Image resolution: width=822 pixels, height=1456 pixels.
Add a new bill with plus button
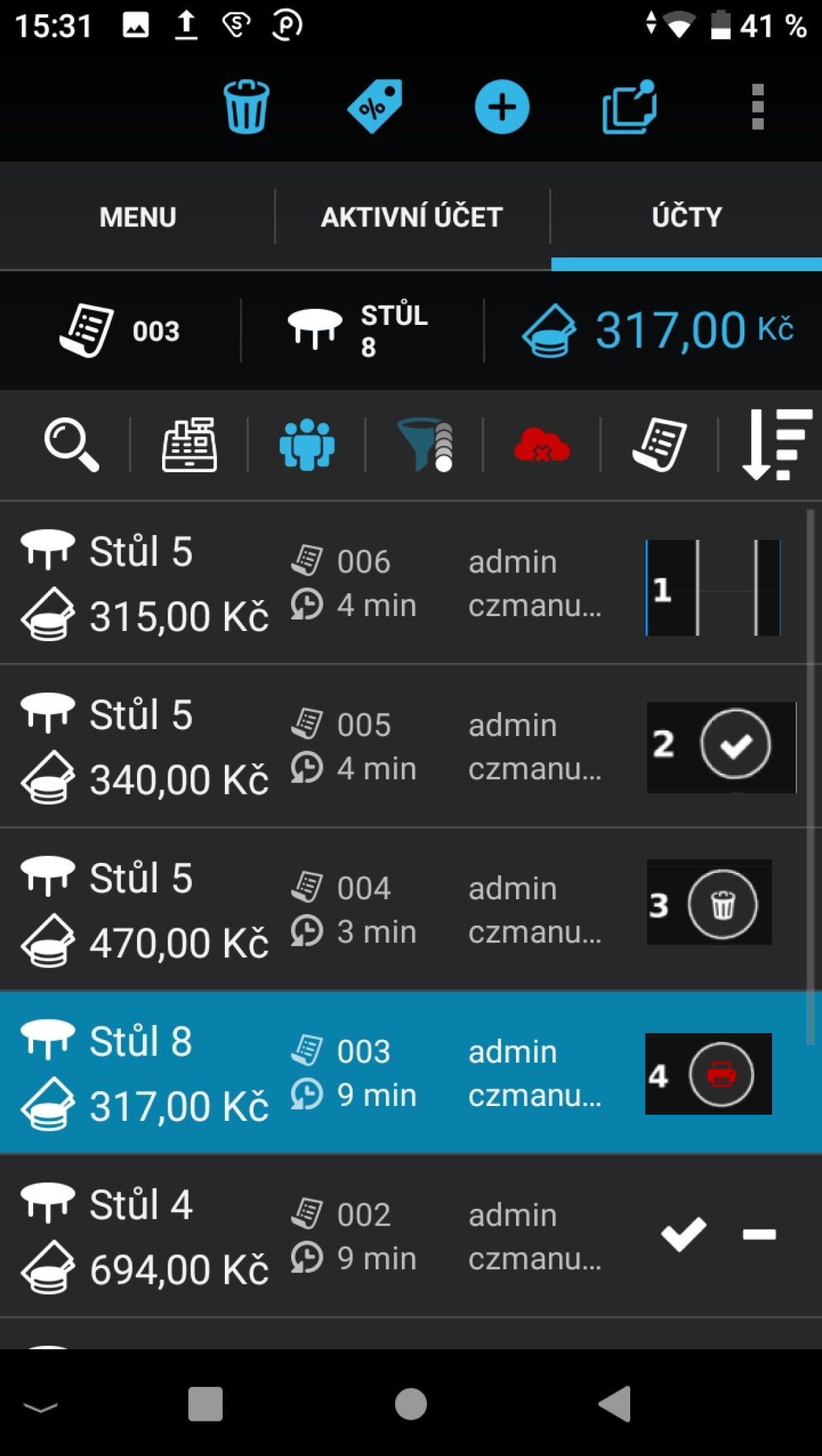coord(502,107)
